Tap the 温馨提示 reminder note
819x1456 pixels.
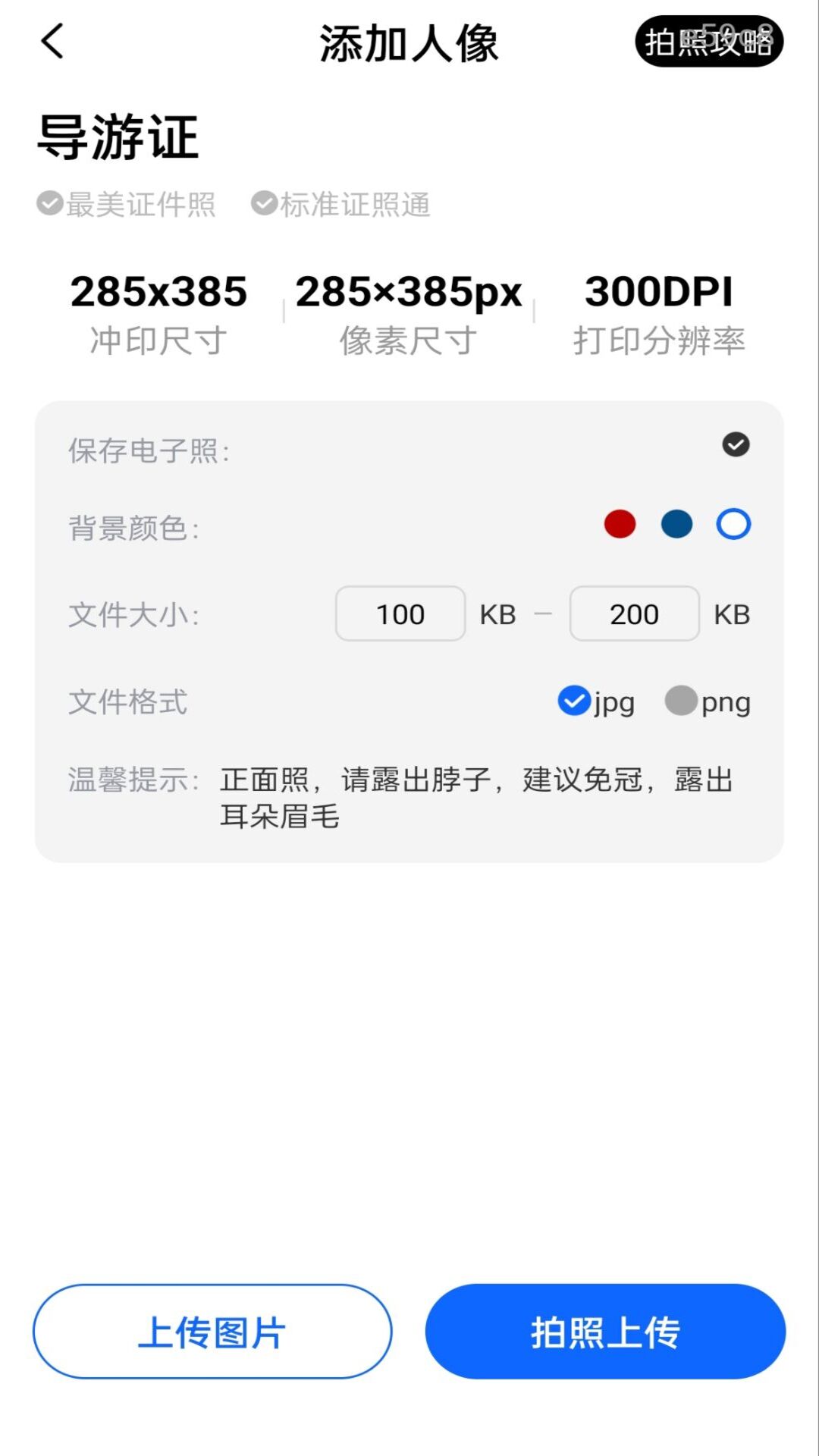[130, 780]
